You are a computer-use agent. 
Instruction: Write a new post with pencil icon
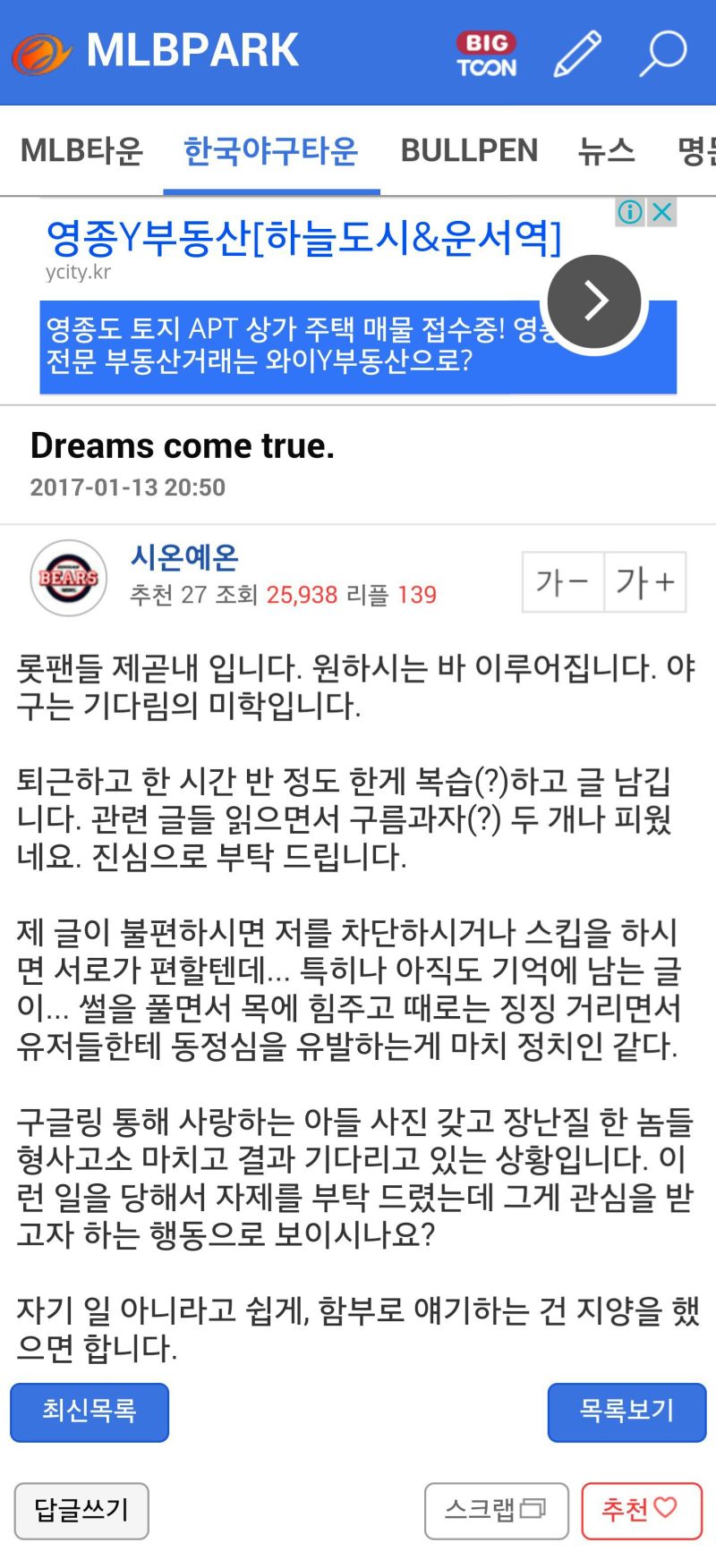[x=577, y=54]
